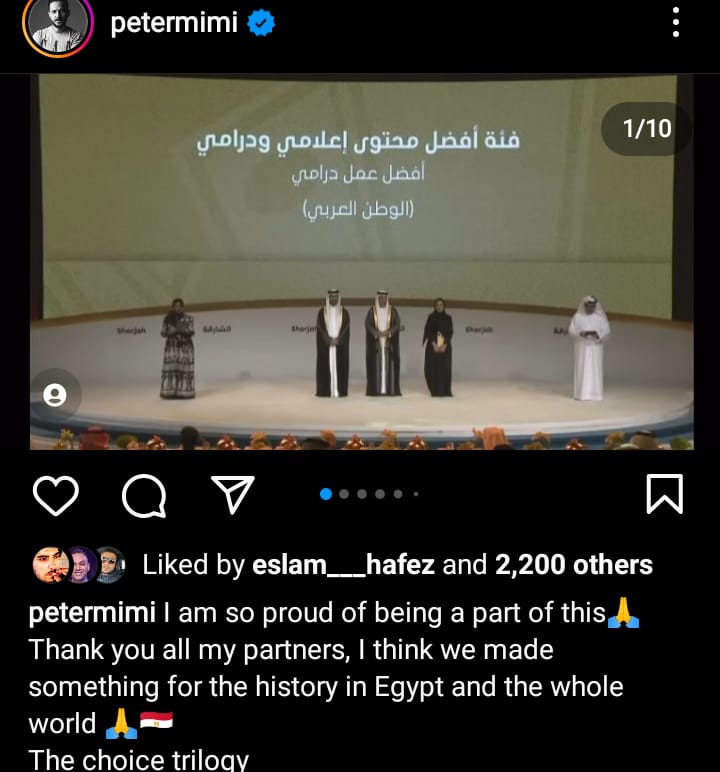The width and height of the screenshot is (720, 772).
Task: View the list of 2,200 others who liked
Action: click(x=573, y=565)
